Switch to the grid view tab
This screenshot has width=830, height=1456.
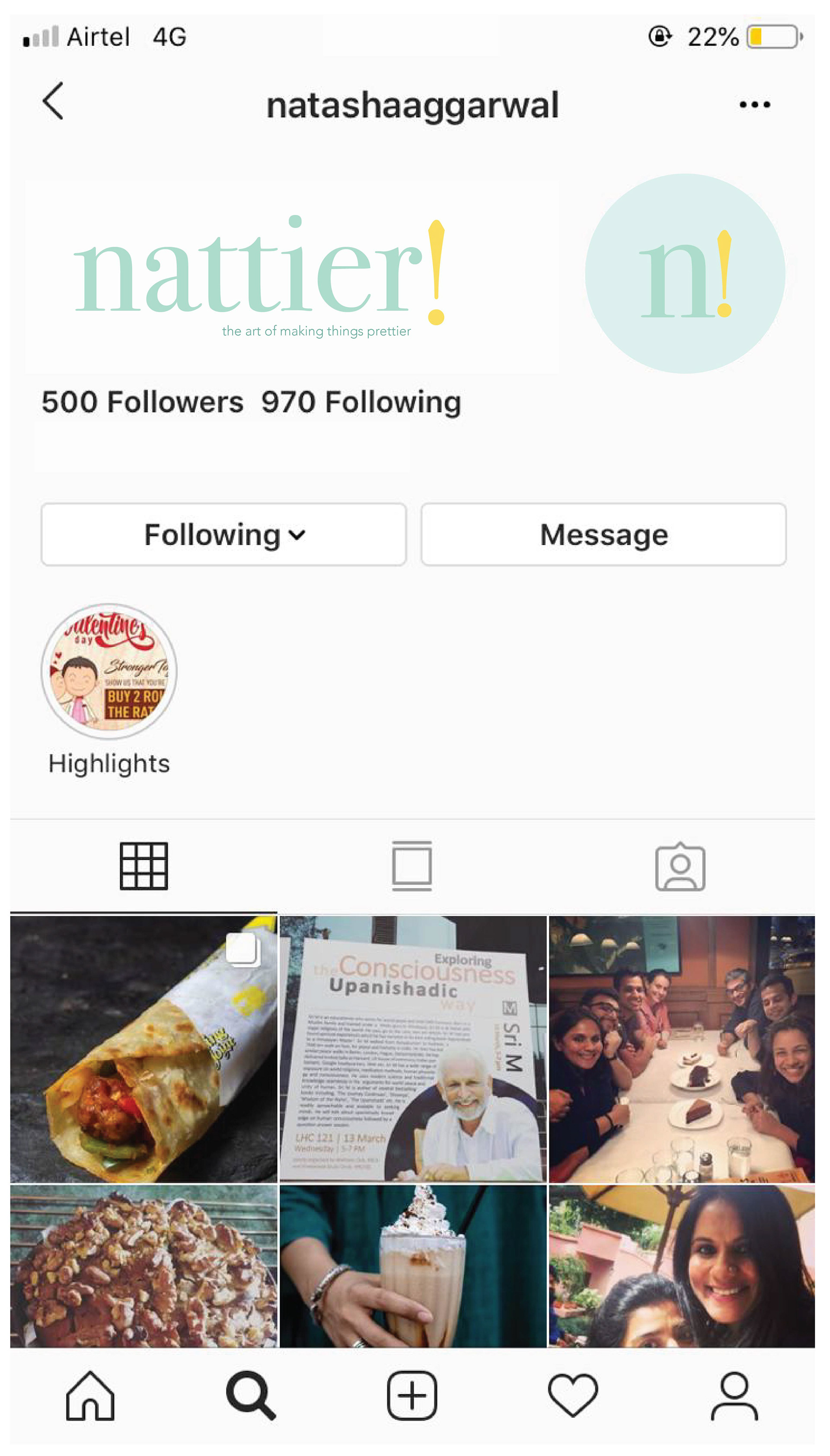tap(144, 865)
